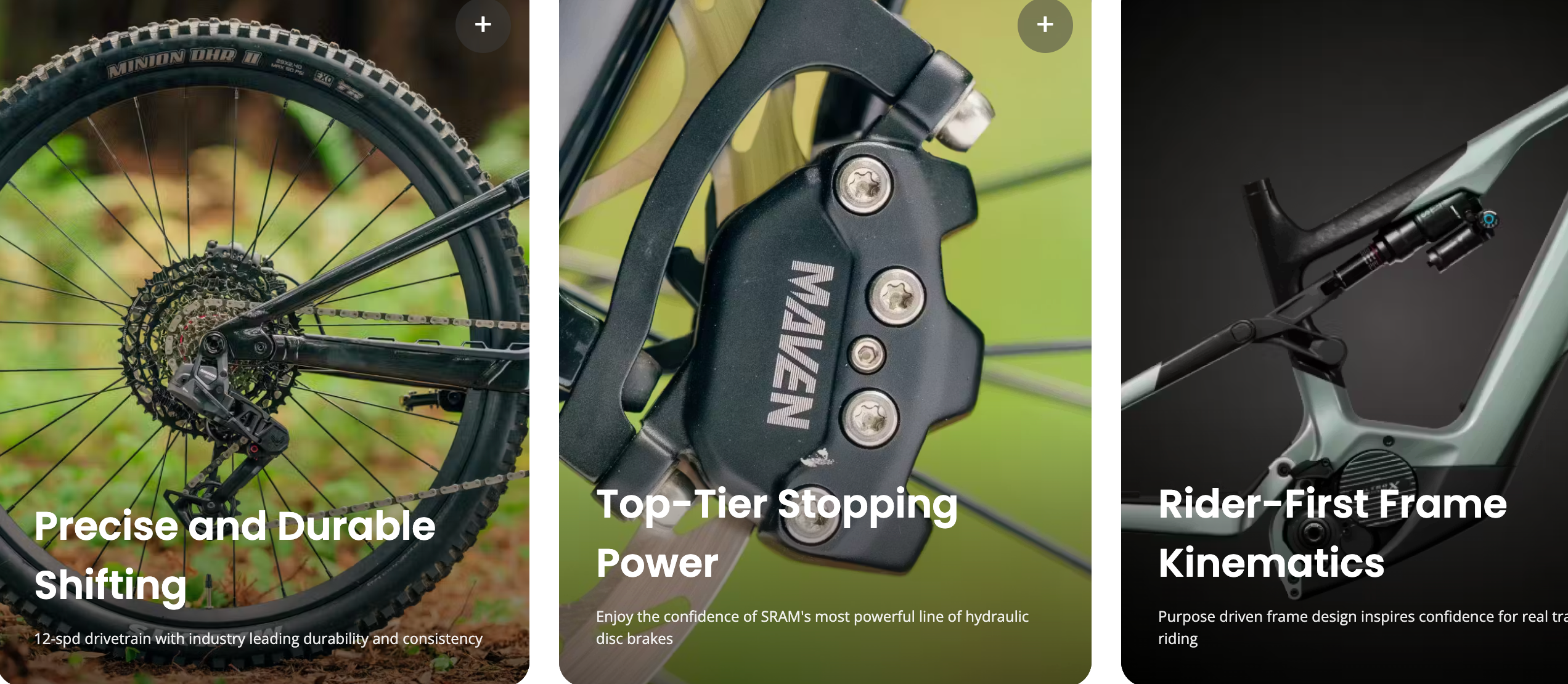Expand the Precise and Durable Shifting card
The height and width of the screenshot is (684, 1568).
[483, 25]
